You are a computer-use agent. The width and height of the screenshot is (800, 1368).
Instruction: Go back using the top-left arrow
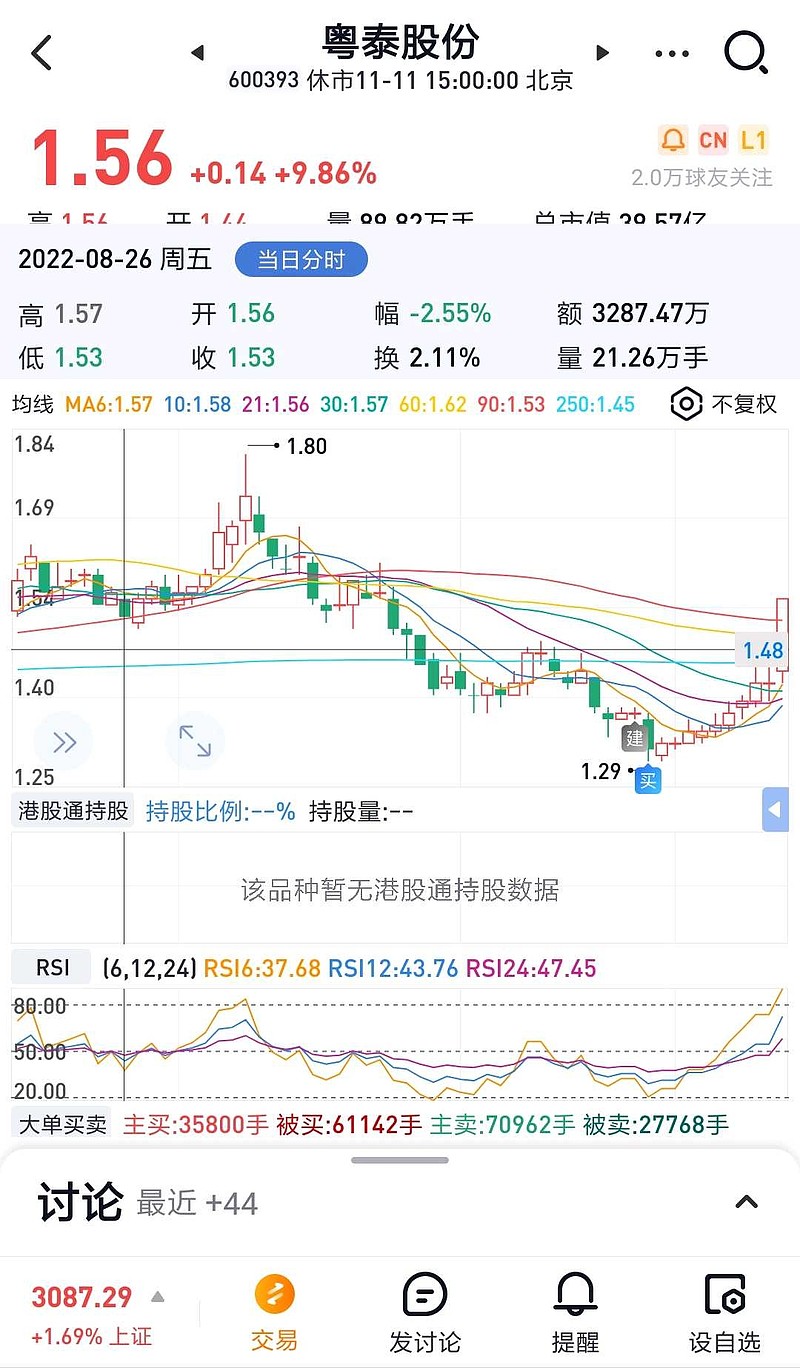42,53
